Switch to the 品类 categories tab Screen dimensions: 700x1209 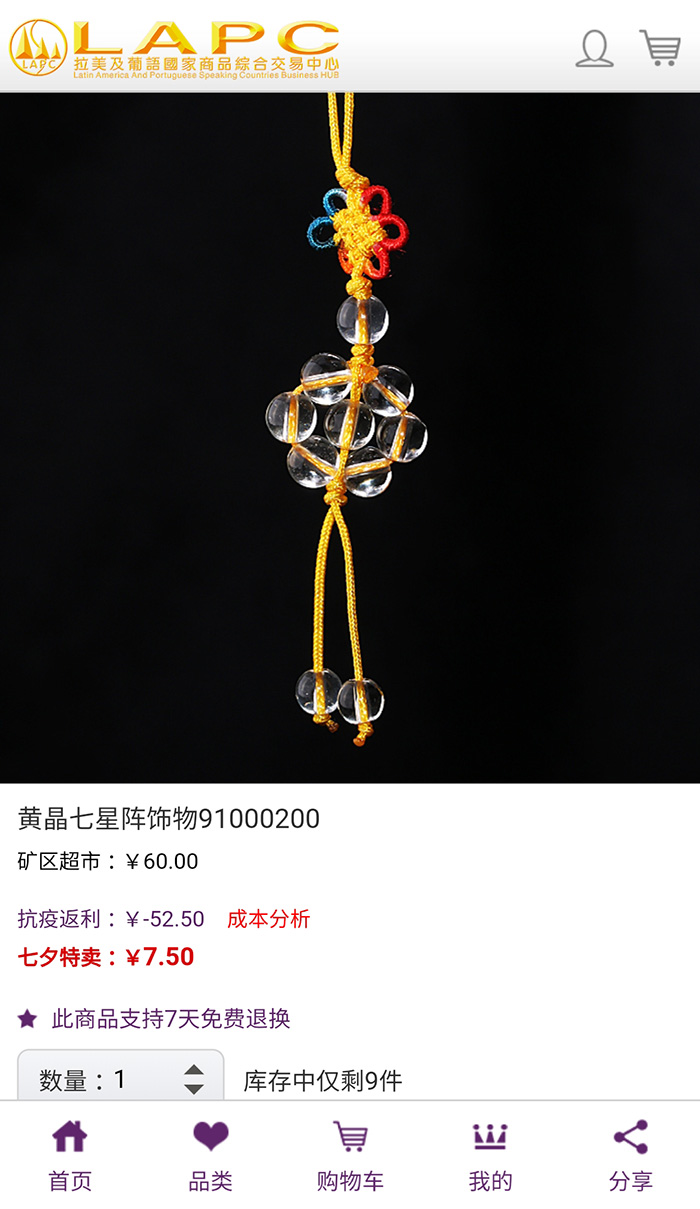tap(210, 1155)
